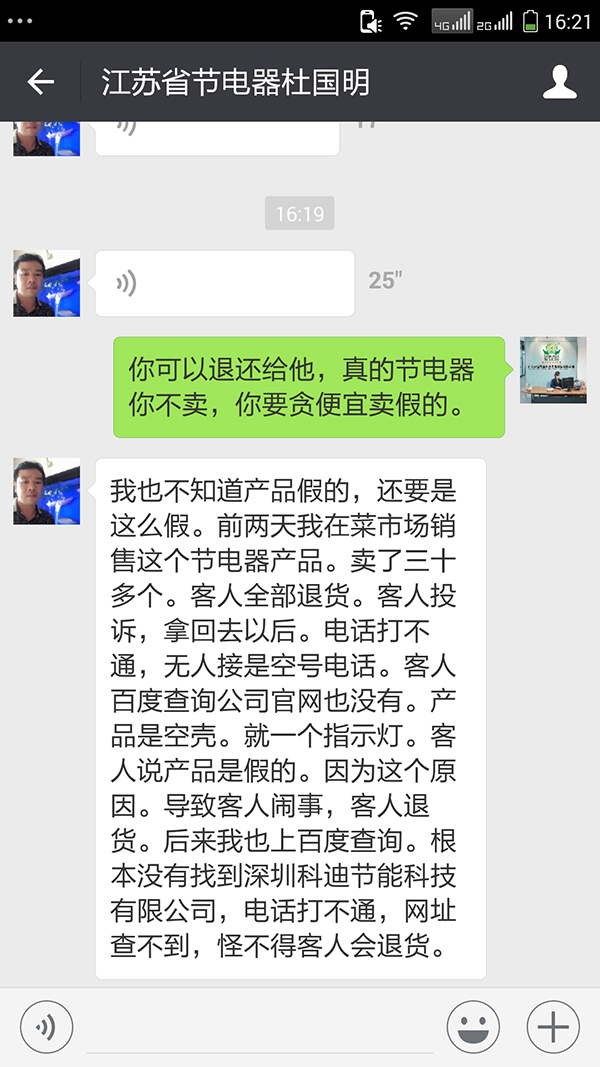Tap the message text field
Image resolution: width=600 pixels, height=1067 pixels.
(x=260, y=1026)
